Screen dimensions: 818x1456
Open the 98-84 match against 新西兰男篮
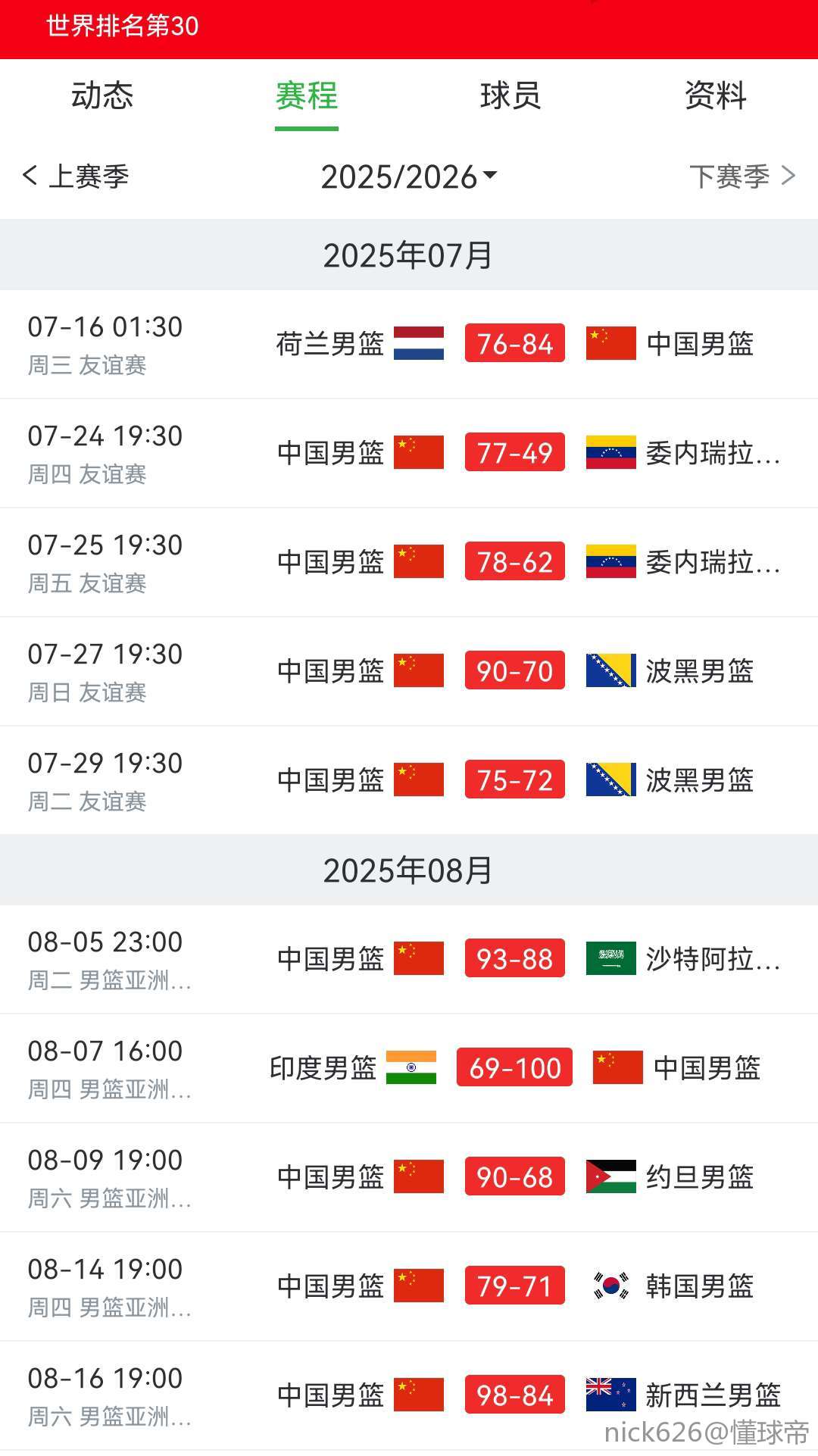pyautogui.click(x=409, y=1396)
